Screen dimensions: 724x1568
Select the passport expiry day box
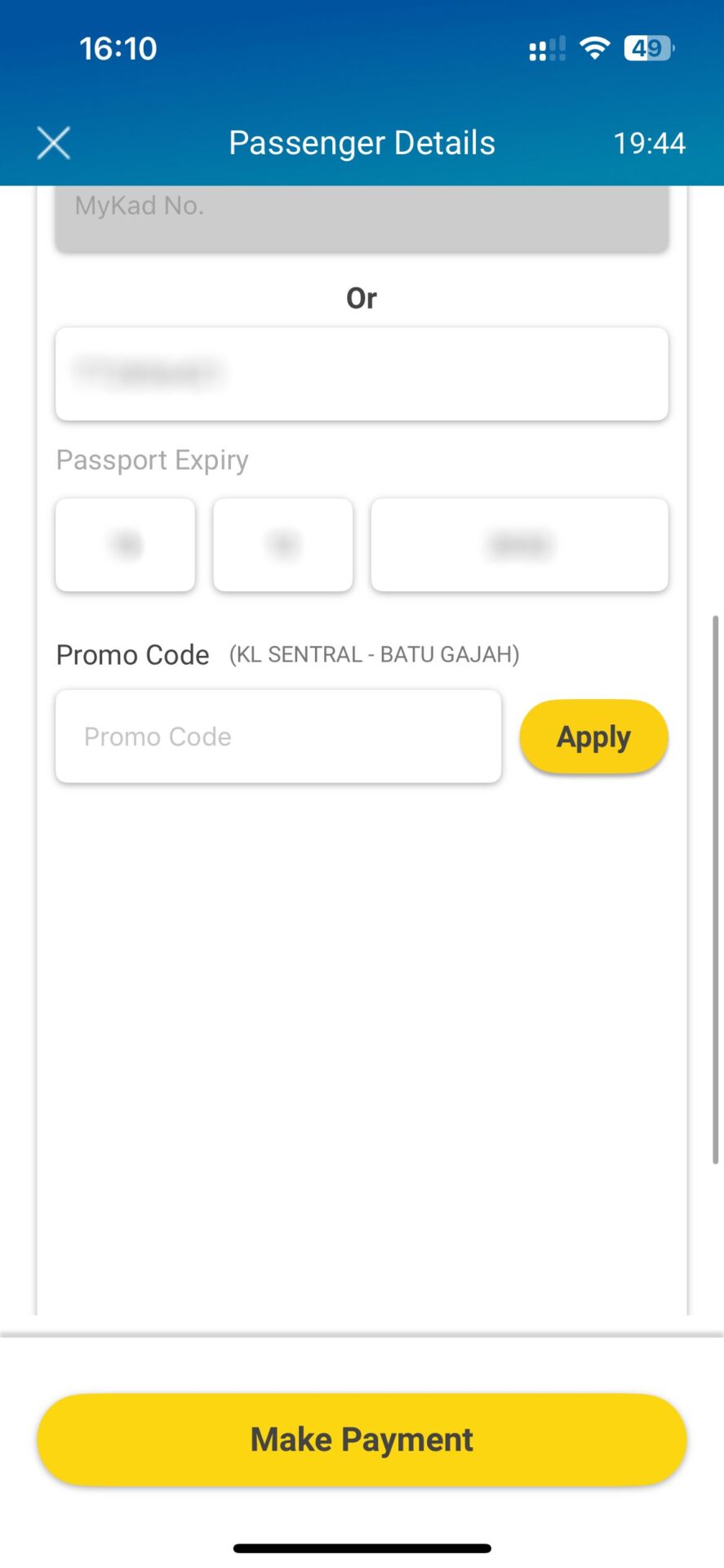point(125,545)
